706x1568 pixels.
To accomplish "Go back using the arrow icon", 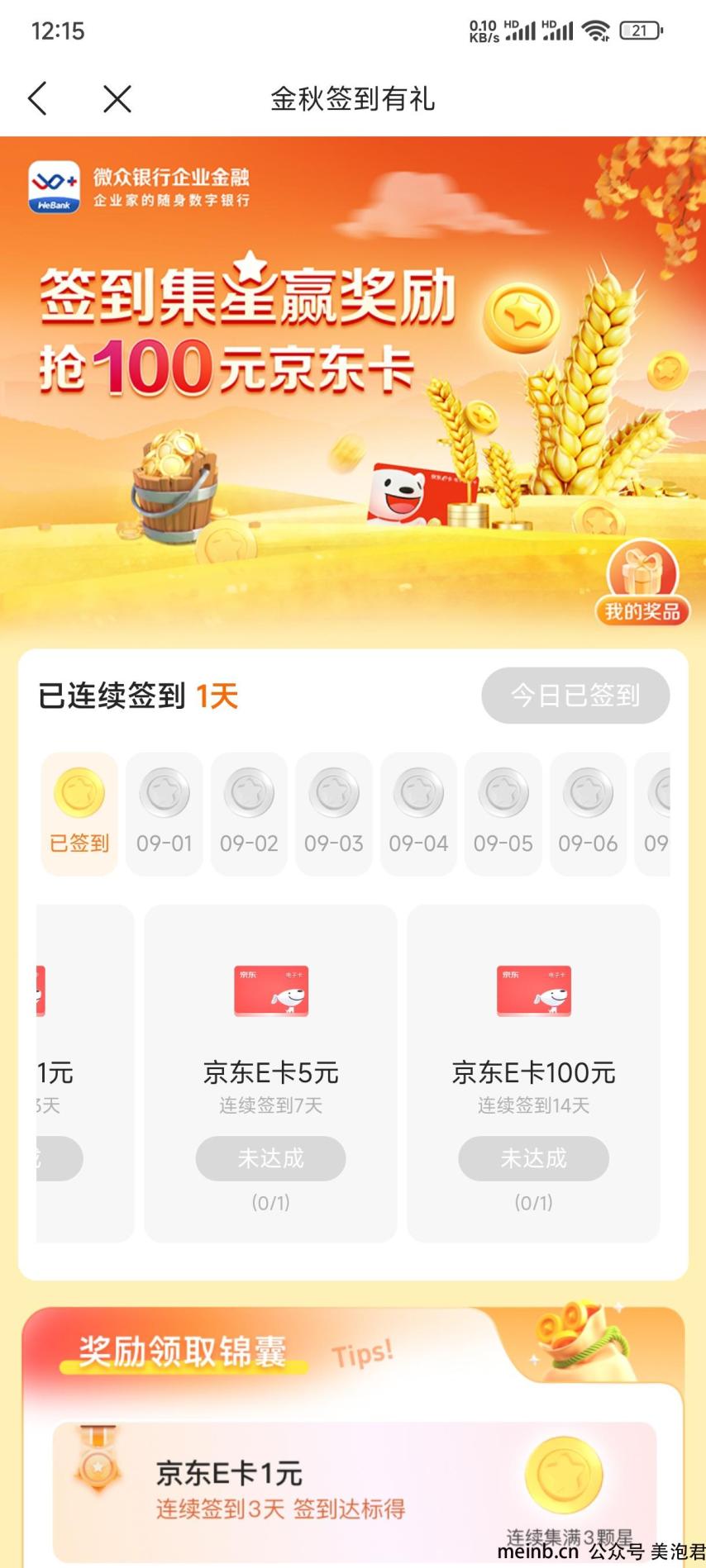I will pyautogui.click(x=38, y=99).
